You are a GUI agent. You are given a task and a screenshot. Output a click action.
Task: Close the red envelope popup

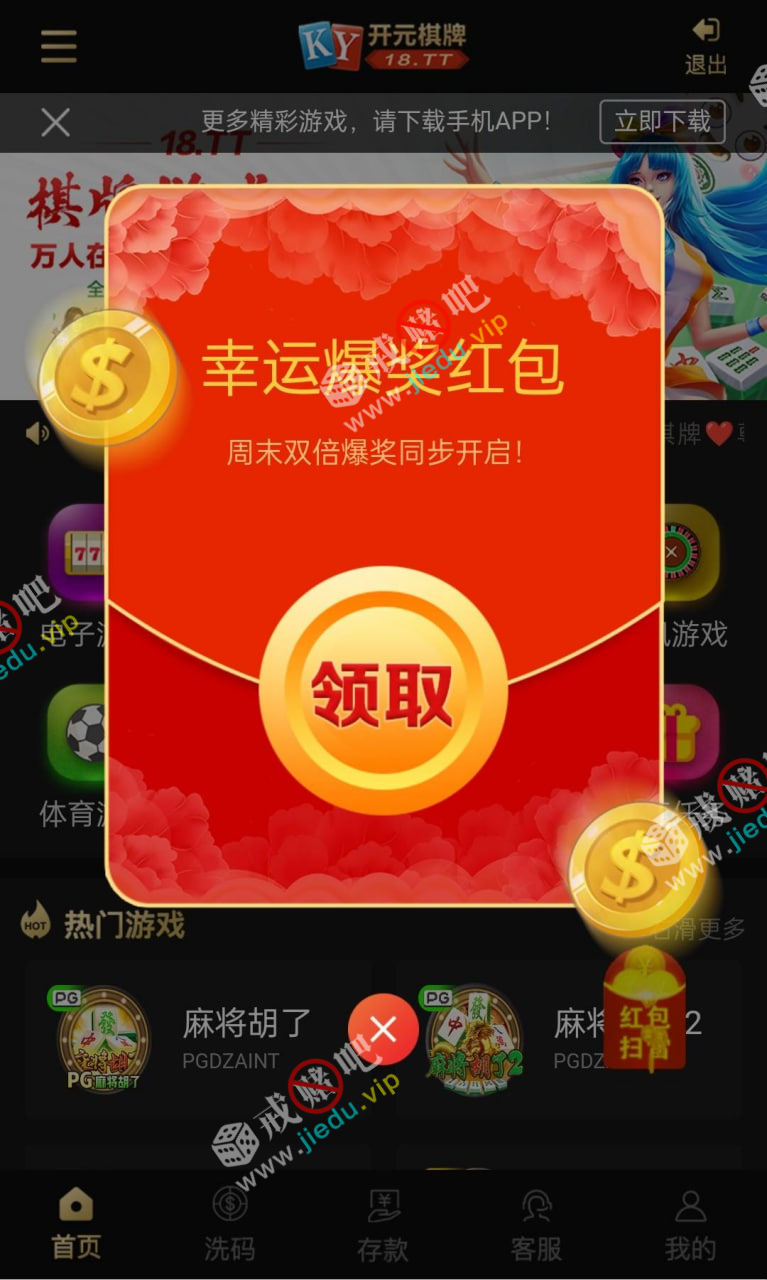[384, 1029]
